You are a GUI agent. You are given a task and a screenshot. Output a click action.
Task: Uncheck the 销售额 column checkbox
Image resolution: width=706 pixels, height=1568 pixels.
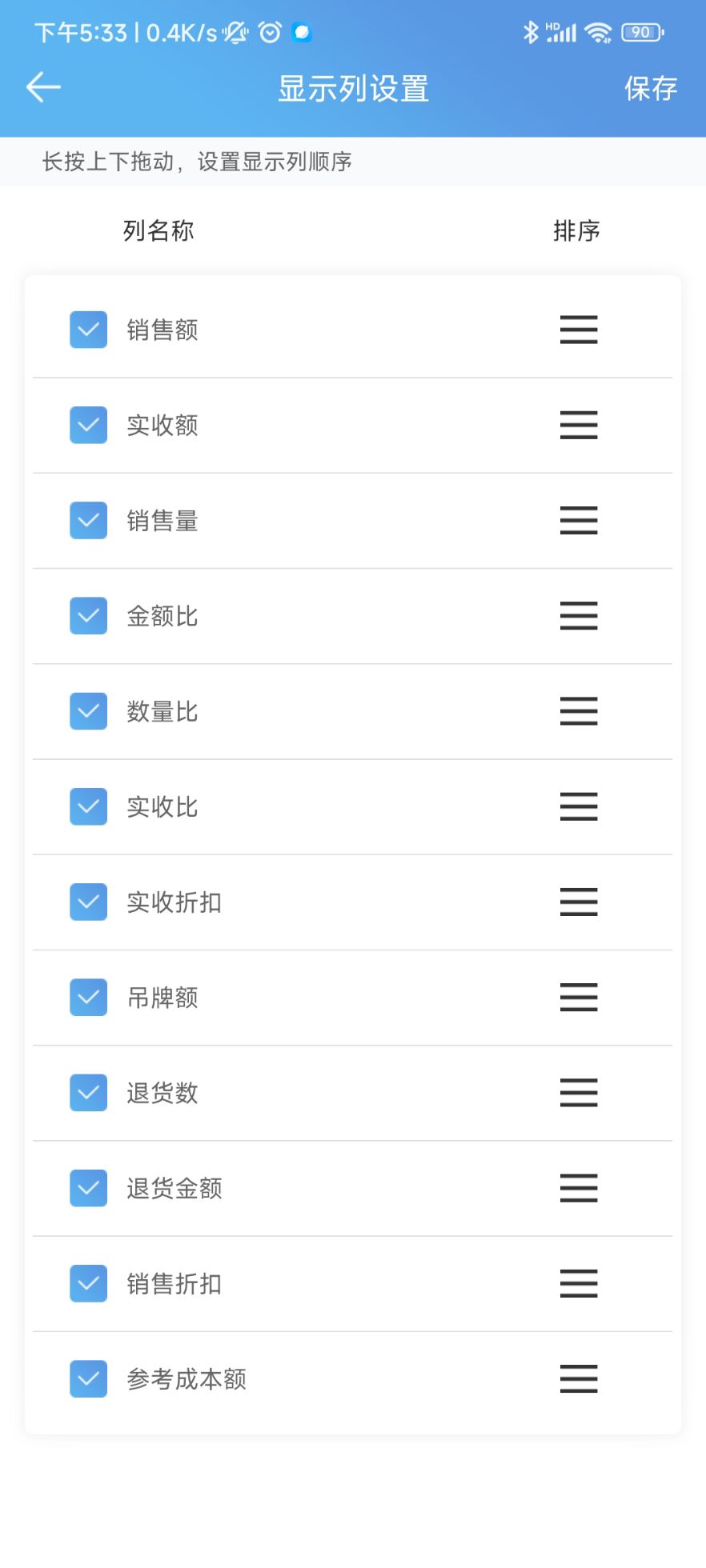click(88, 330)
